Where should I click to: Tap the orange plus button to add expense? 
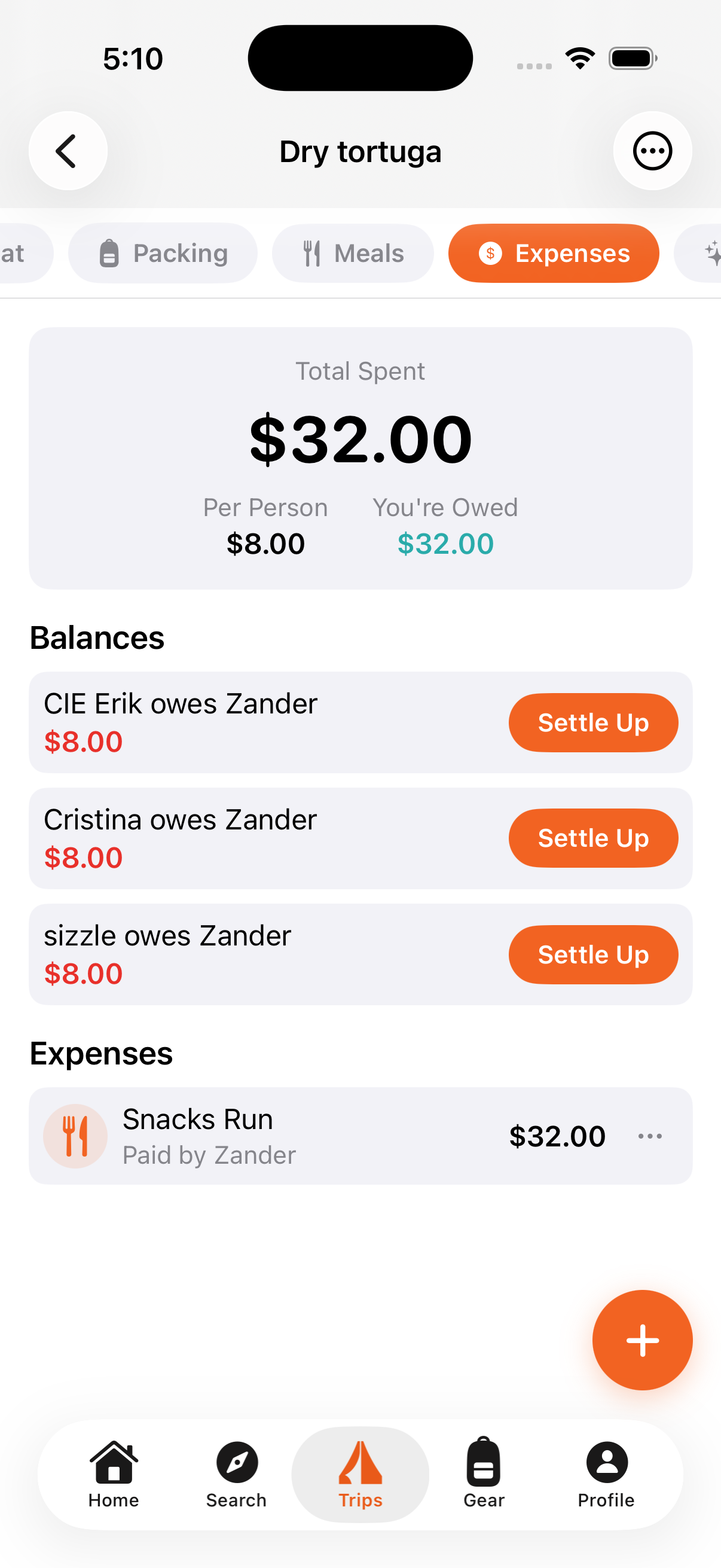tap(642, 1339)
